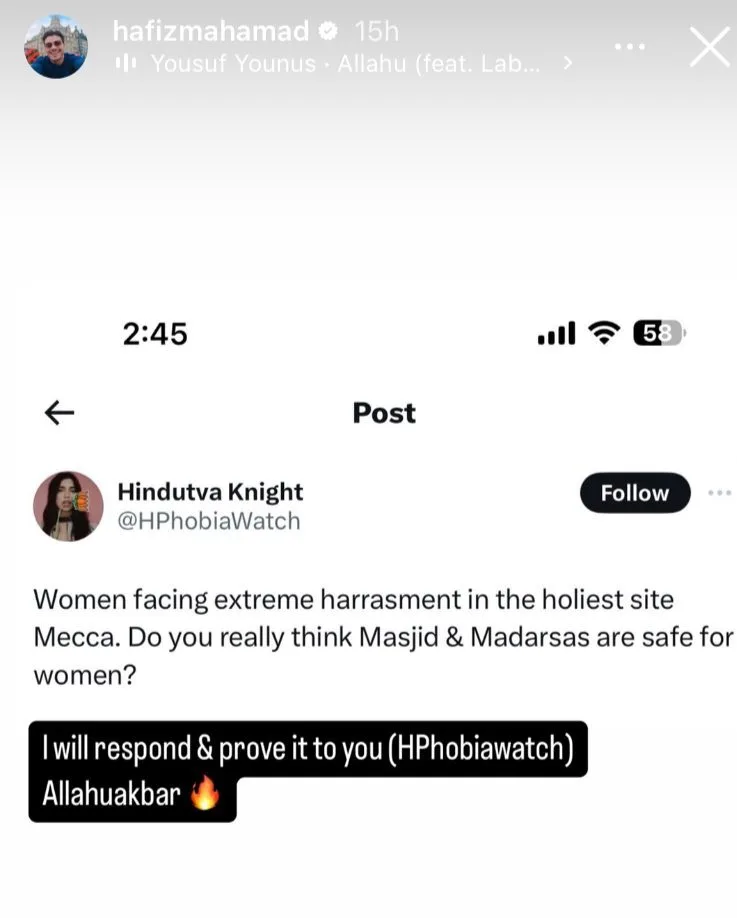
Task: Open hafizmahamad's profile picture
Action: (56, 47)
